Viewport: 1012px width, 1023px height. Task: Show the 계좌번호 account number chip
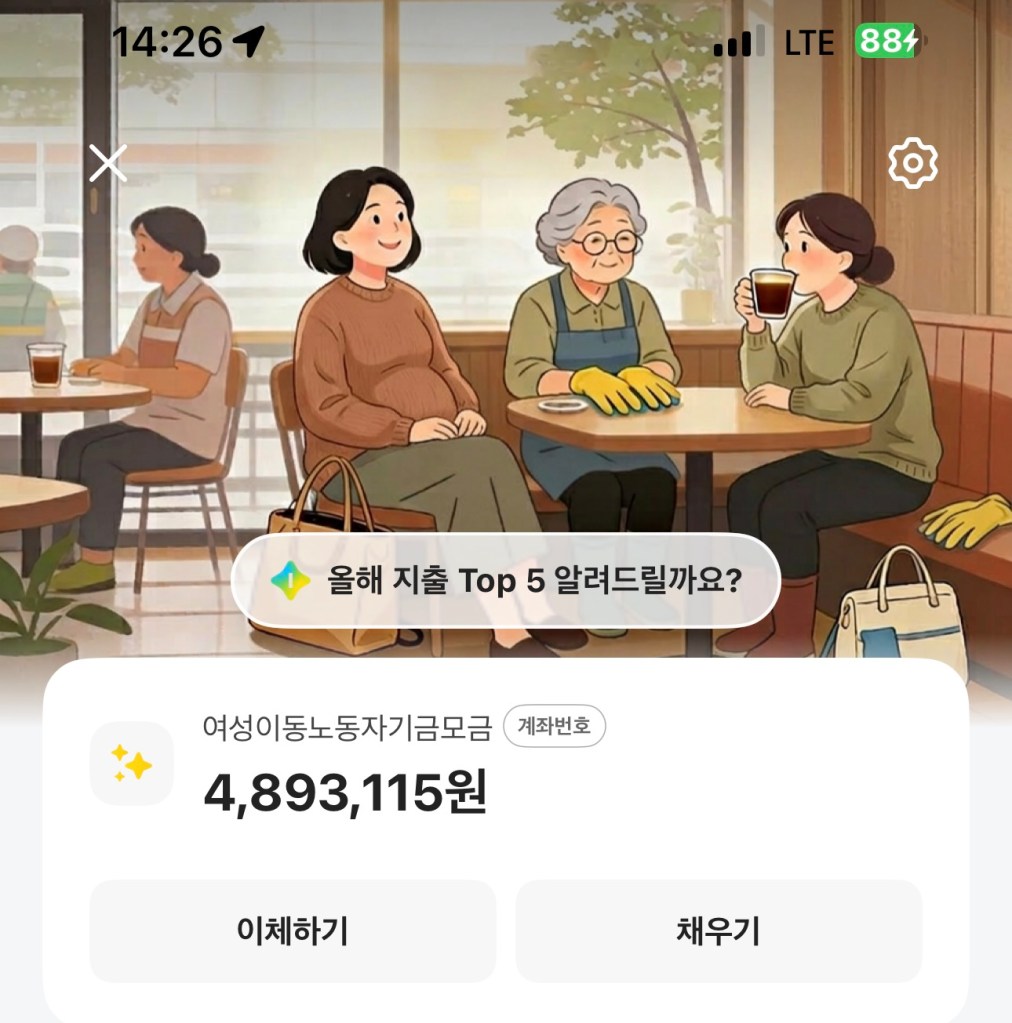pos(554,727)
